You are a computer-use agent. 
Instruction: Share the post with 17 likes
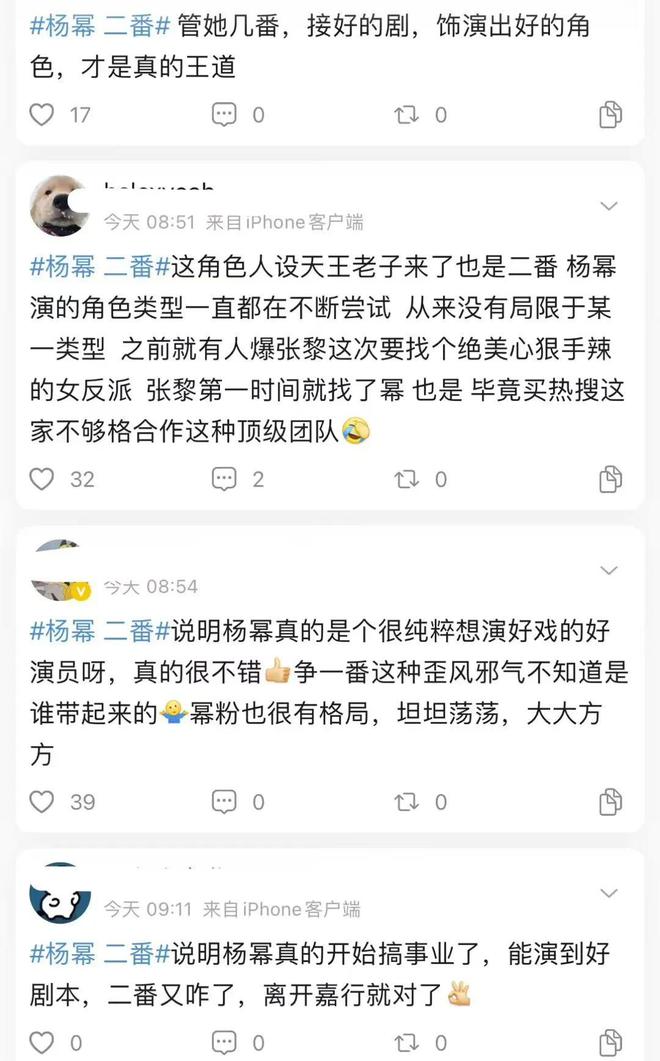coord(610,115)
